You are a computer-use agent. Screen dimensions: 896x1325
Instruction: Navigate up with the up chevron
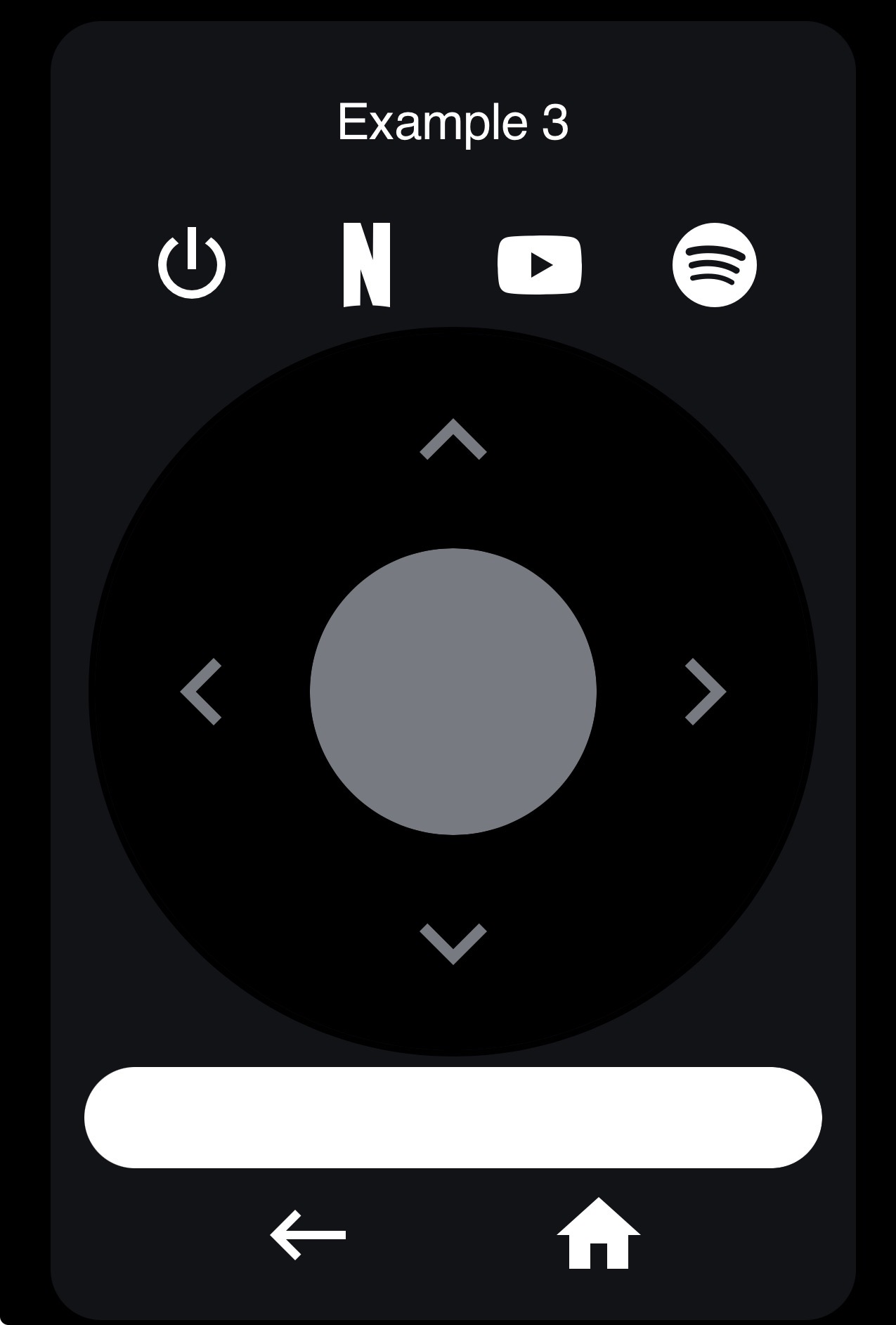(x=453, y=440)
